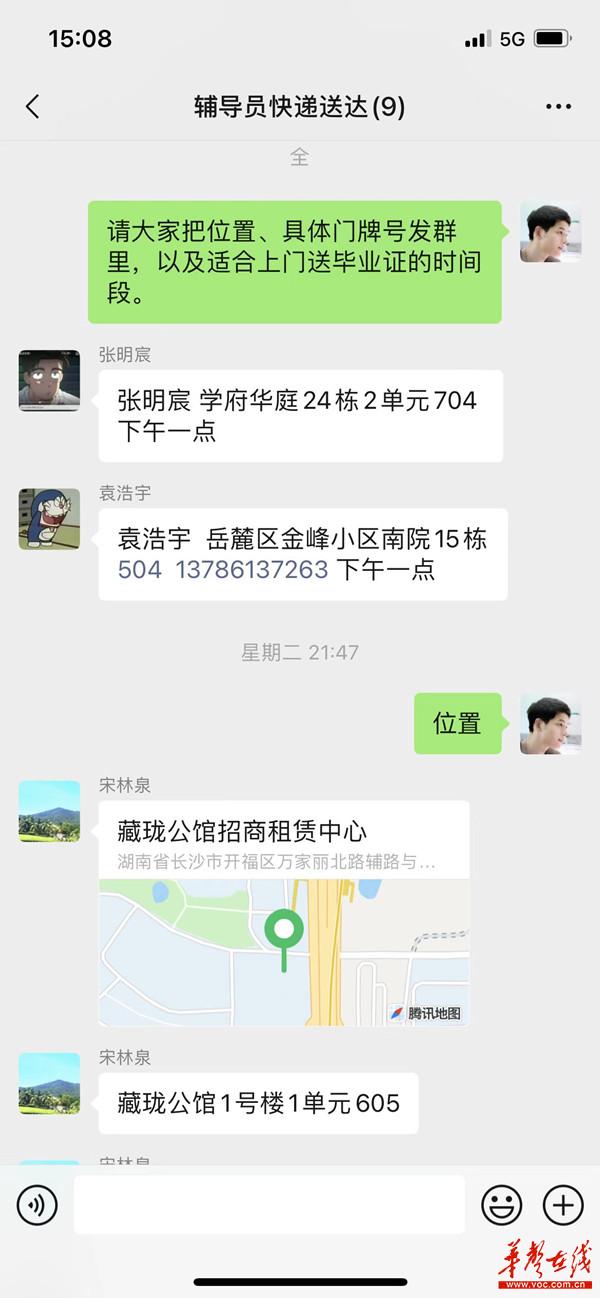The width and height of the screenshot is (600, 1298).
Task: Open own avatar beside the 请大家把位置 message
Action: pyautogui.click(x=550, y=231)
